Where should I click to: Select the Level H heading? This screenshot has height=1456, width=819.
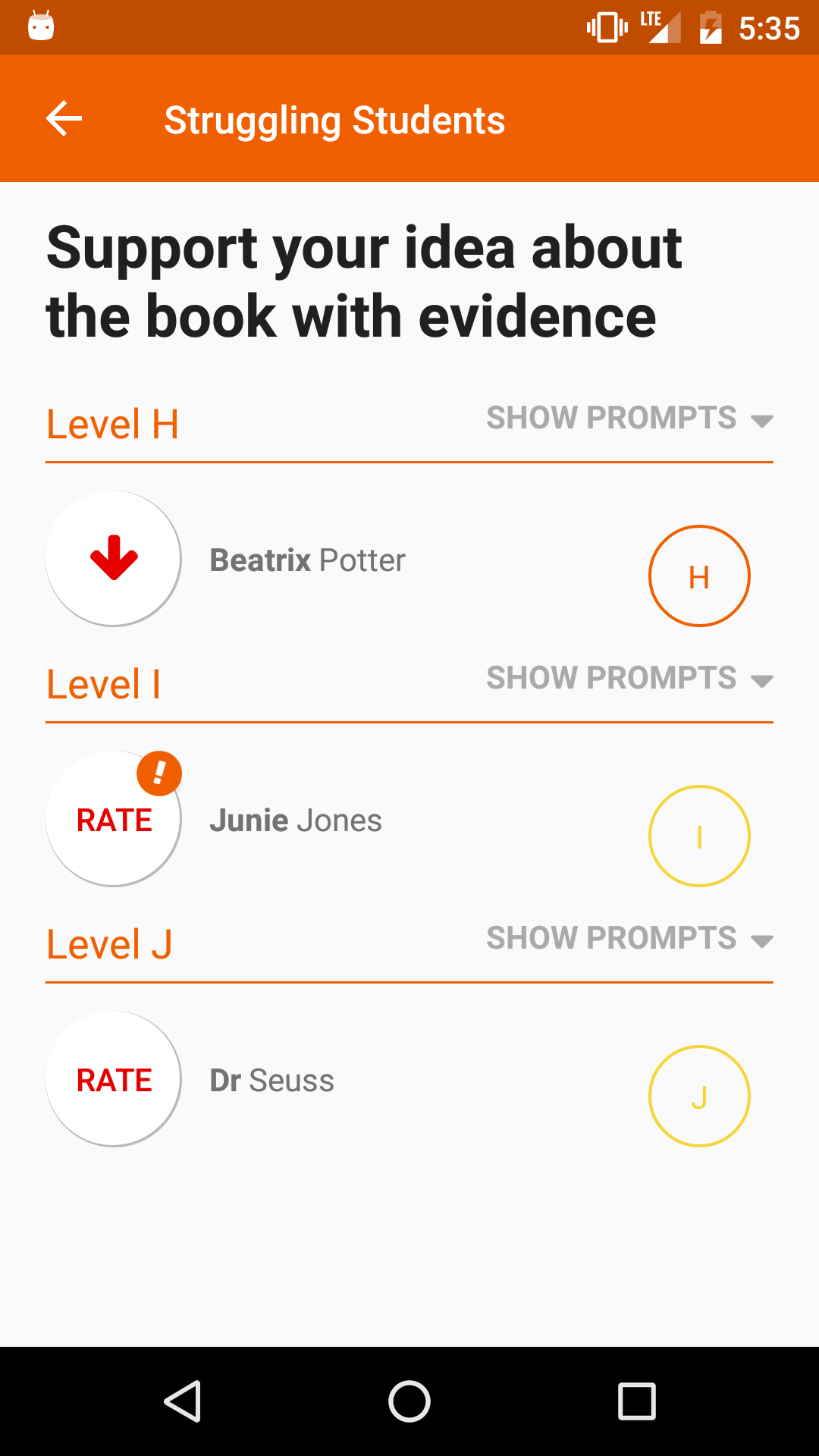point(113,423)
